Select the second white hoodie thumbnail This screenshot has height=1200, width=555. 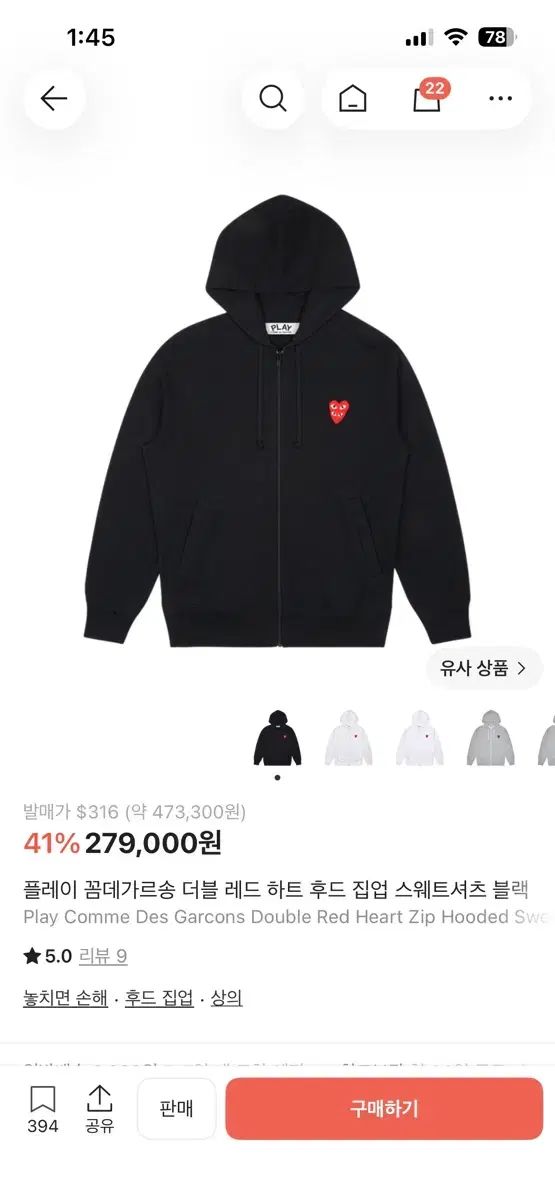click(x=419, y=738)
